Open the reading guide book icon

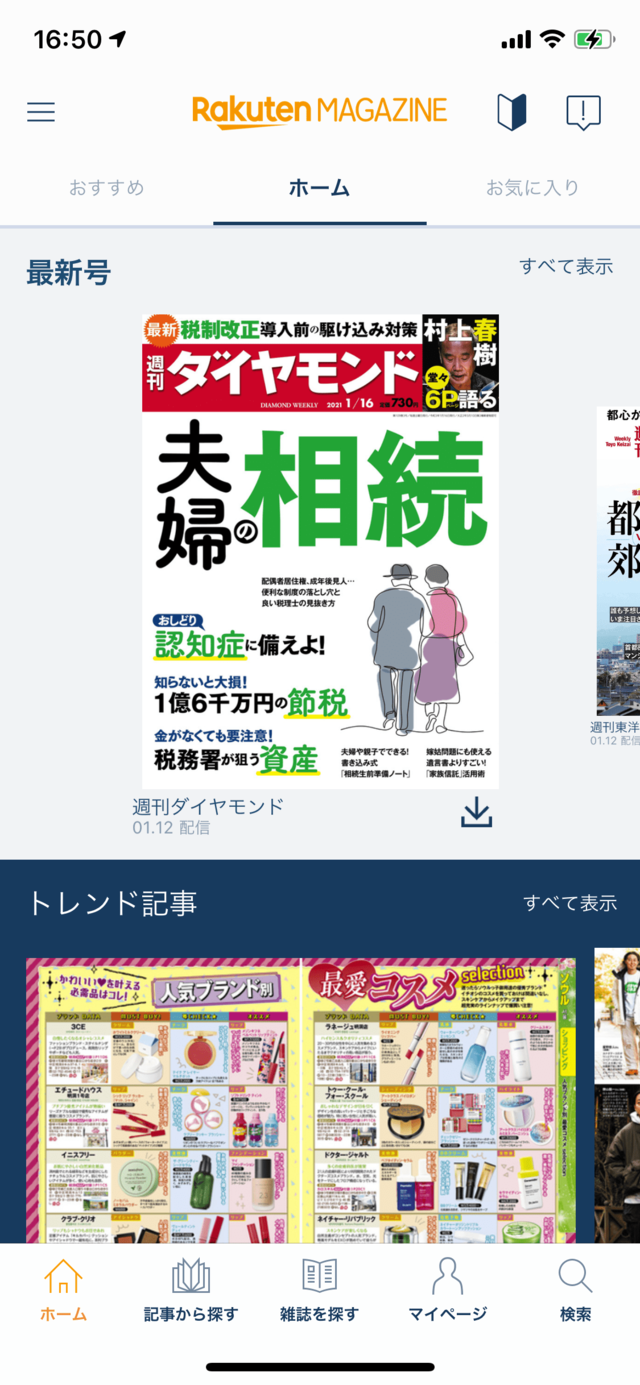[x=512, y=112]
